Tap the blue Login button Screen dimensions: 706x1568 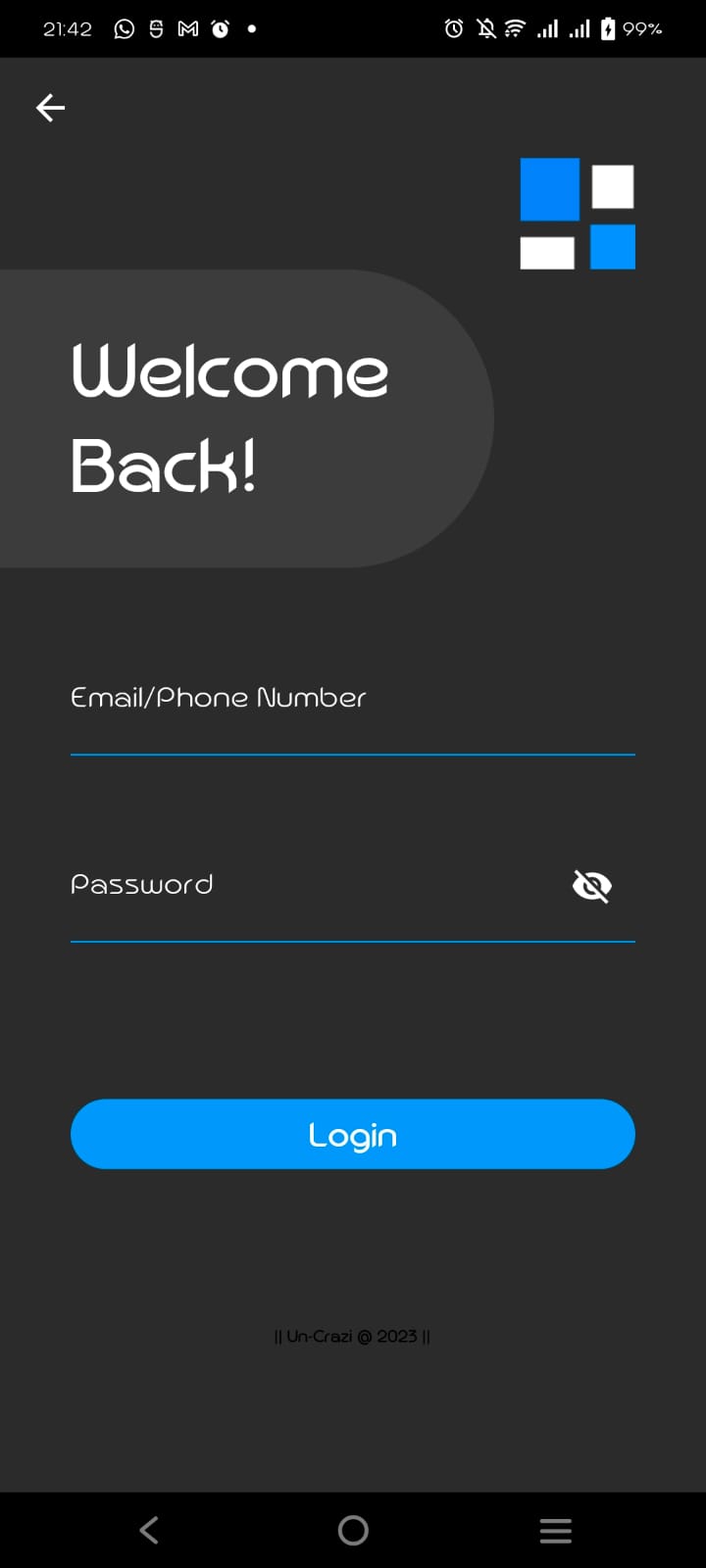click(353, 1134)
